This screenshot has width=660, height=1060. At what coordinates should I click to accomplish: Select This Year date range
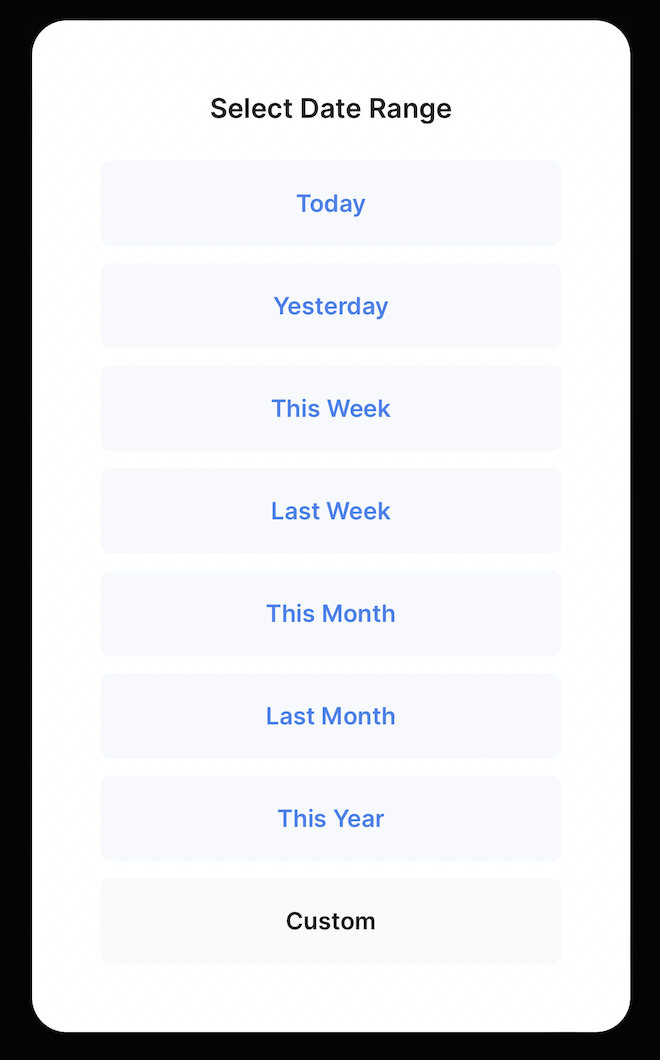coord(330,818)
